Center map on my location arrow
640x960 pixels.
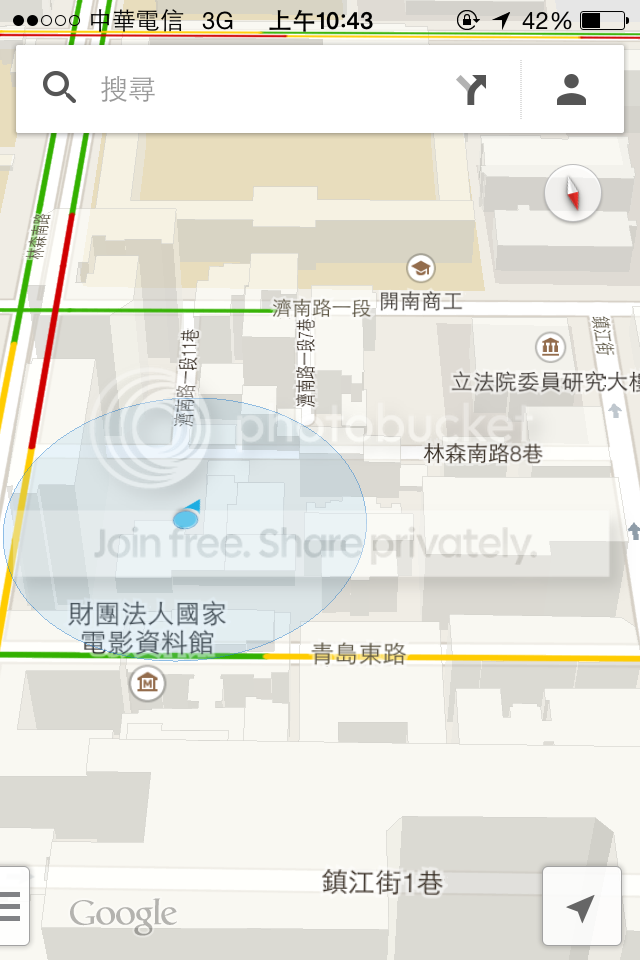click(580, 906)
